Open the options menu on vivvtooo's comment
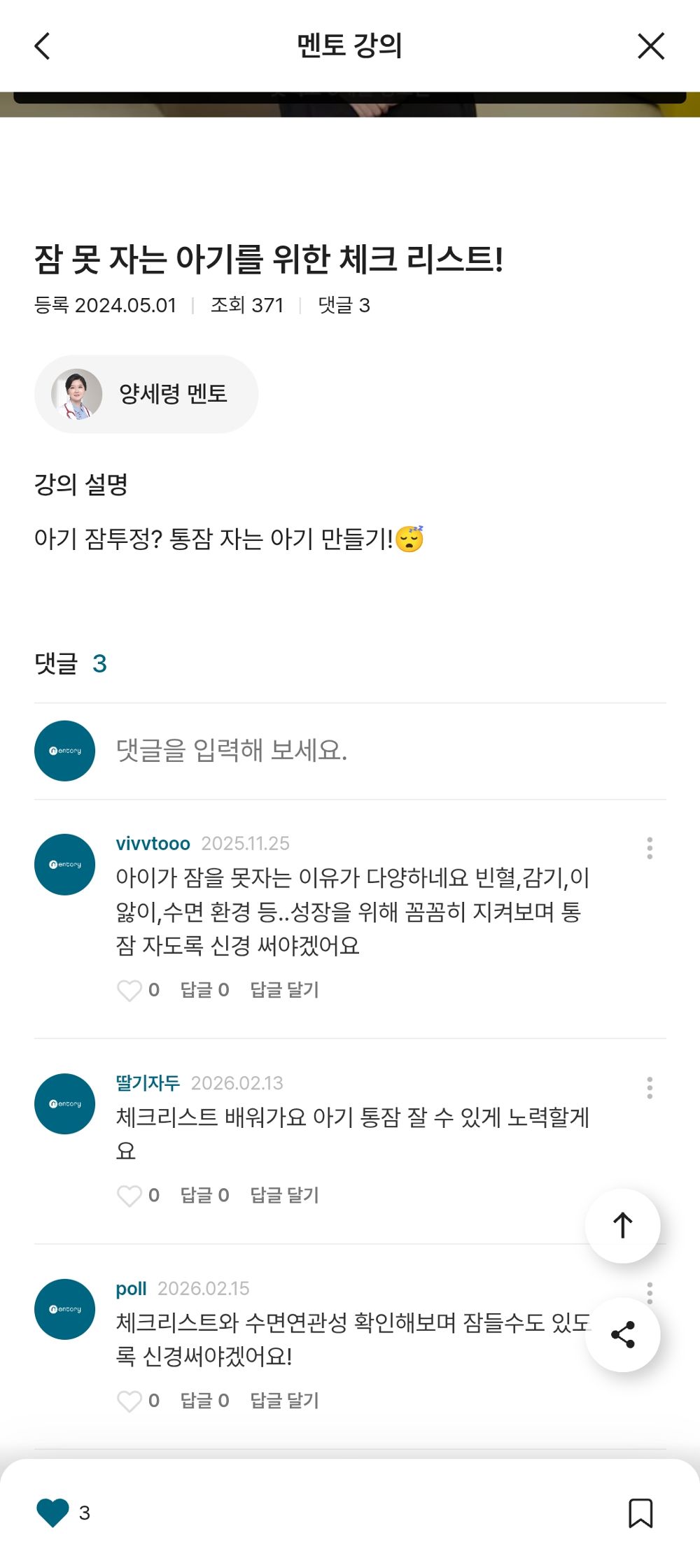Screen dimensions: 700x1568 (x=651, y=848)
